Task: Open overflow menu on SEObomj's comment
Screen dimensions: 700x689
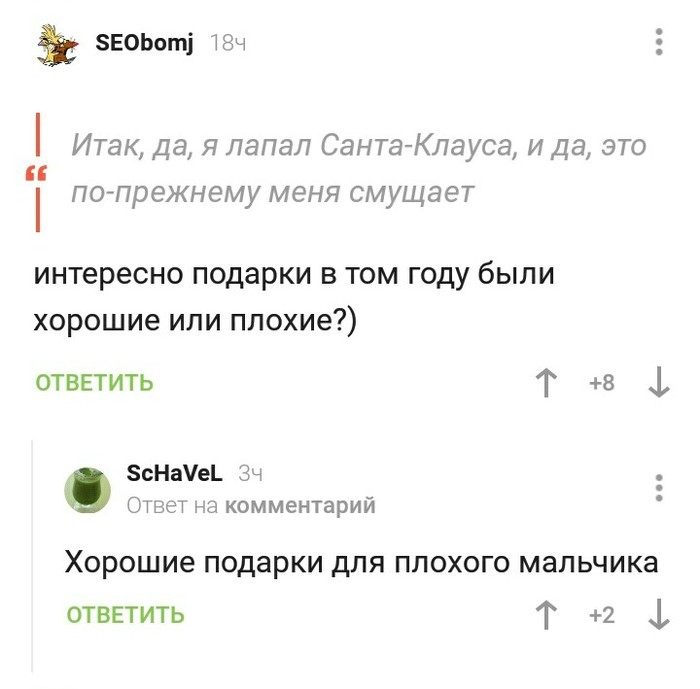Action: [658, 42]
